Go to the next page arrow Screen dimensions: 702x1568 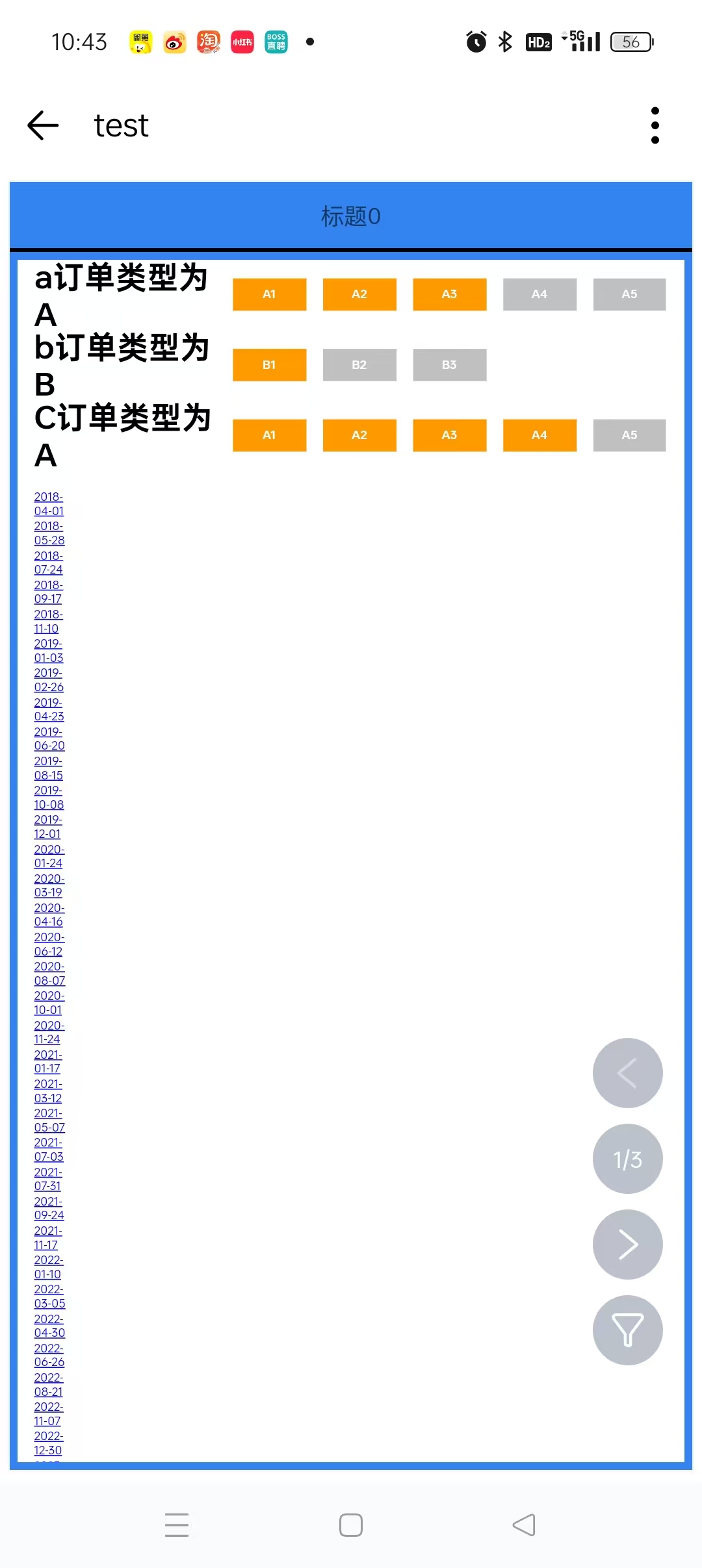click(x=627, y=1244)
